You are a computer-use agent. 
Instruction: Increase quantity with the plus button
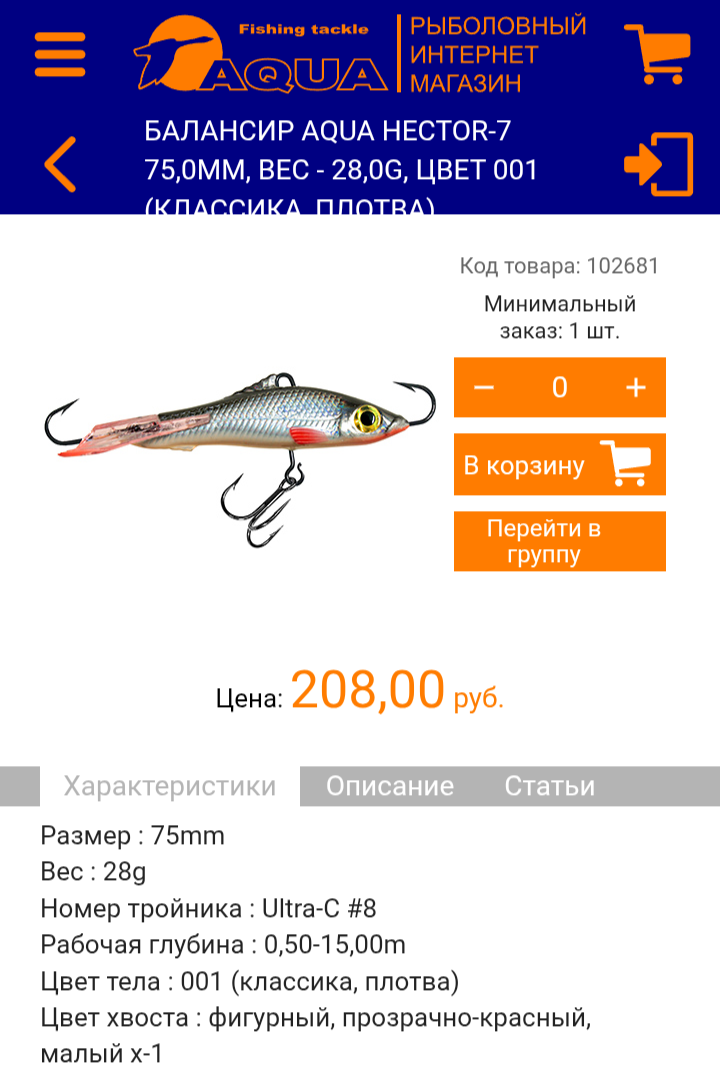636,388
